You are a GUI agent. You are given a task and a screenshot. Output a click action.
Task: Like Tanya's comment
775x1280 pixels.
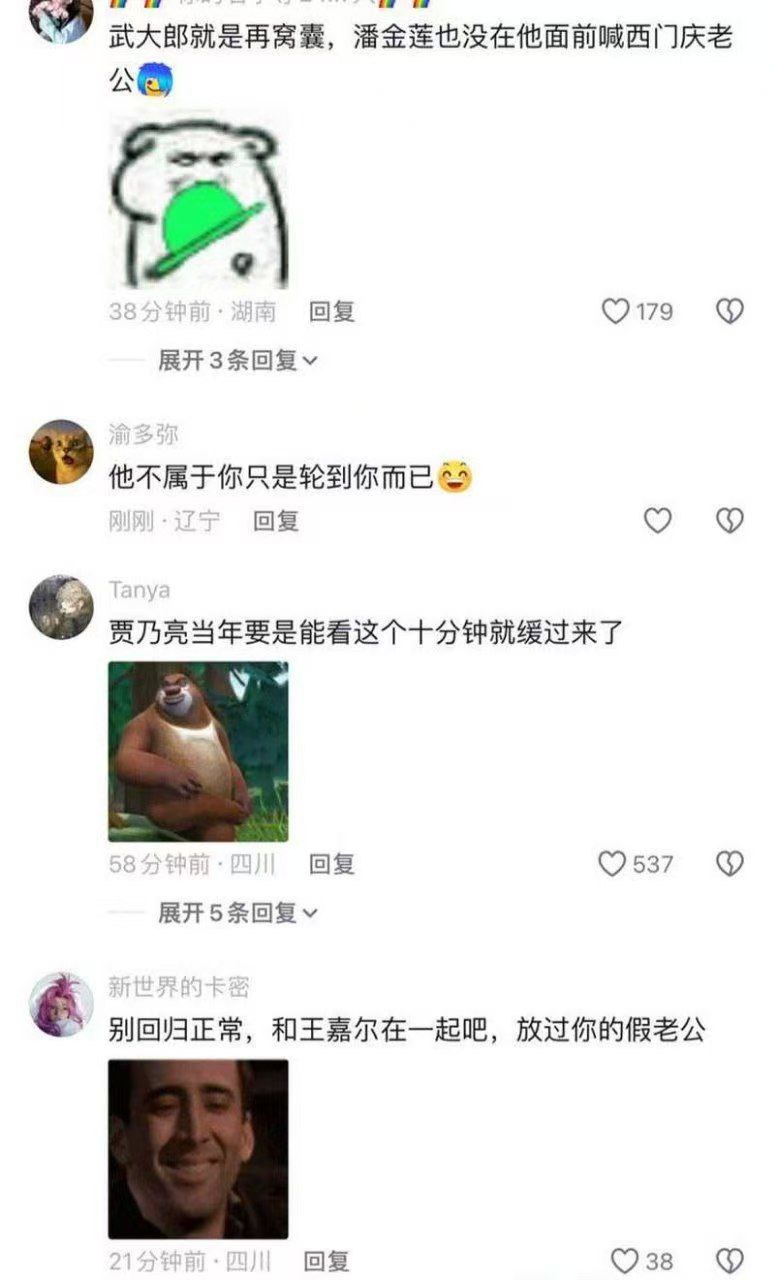point(612,864)
